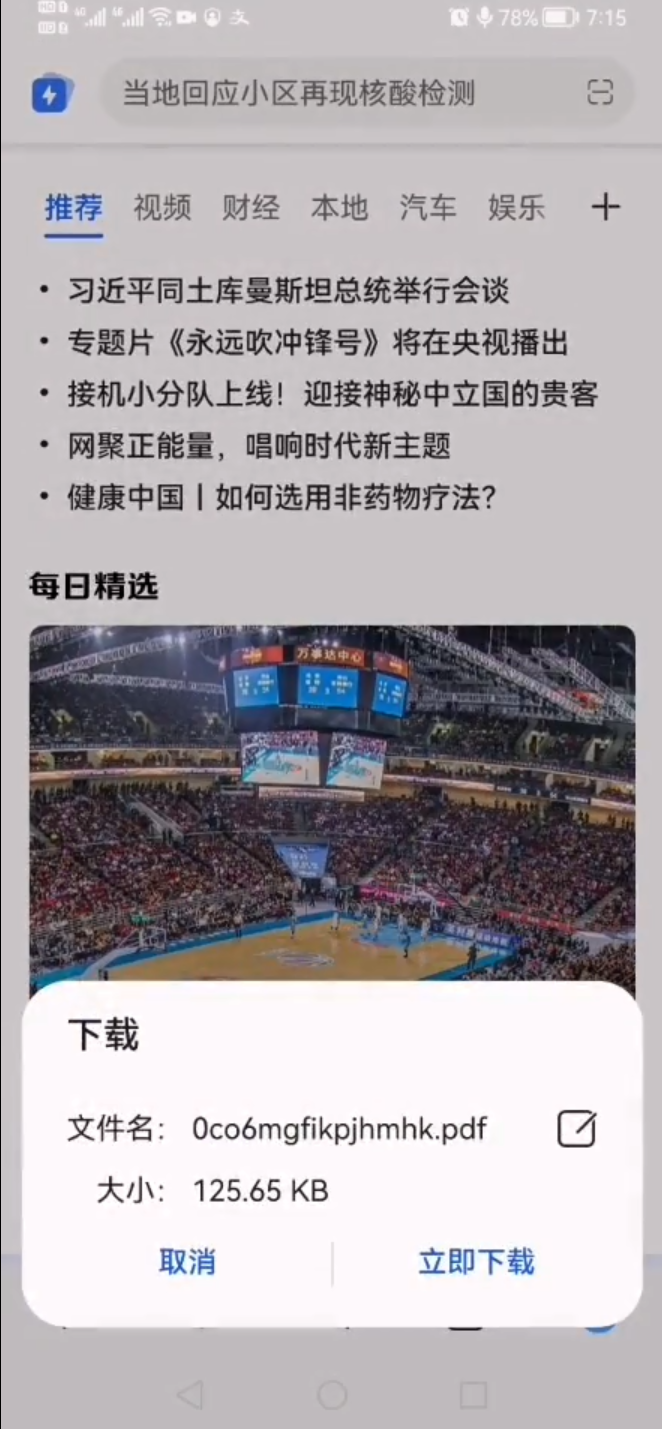Tap 立即下载 to start the download
The width and height of the screenshot is (662, 1429).
[476, 1262]
